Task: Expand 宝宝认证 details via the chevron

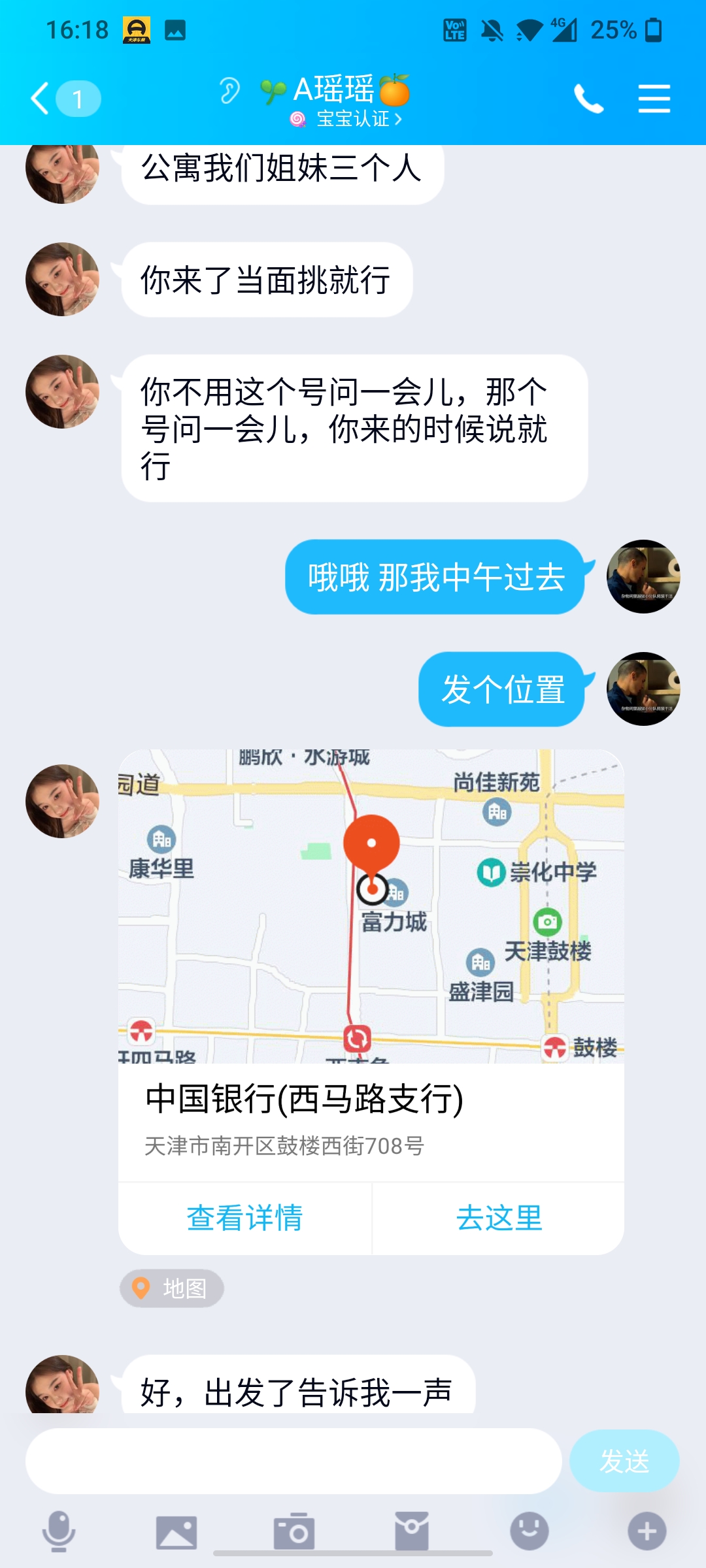Action: (399, 118)
